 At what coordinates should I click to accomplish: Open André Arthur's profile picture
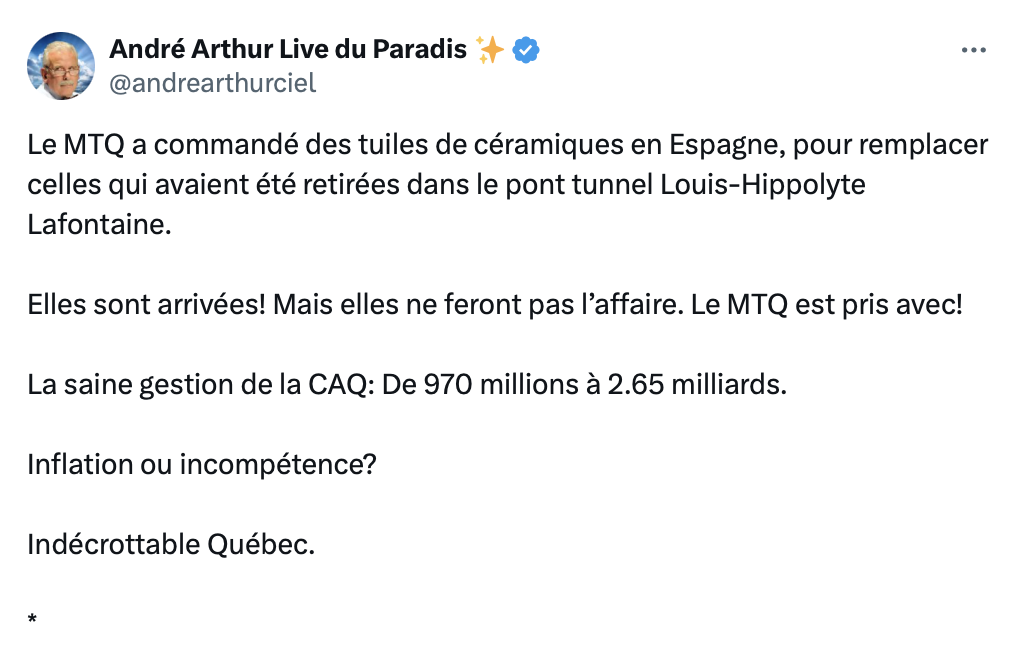tap(61, 66)
